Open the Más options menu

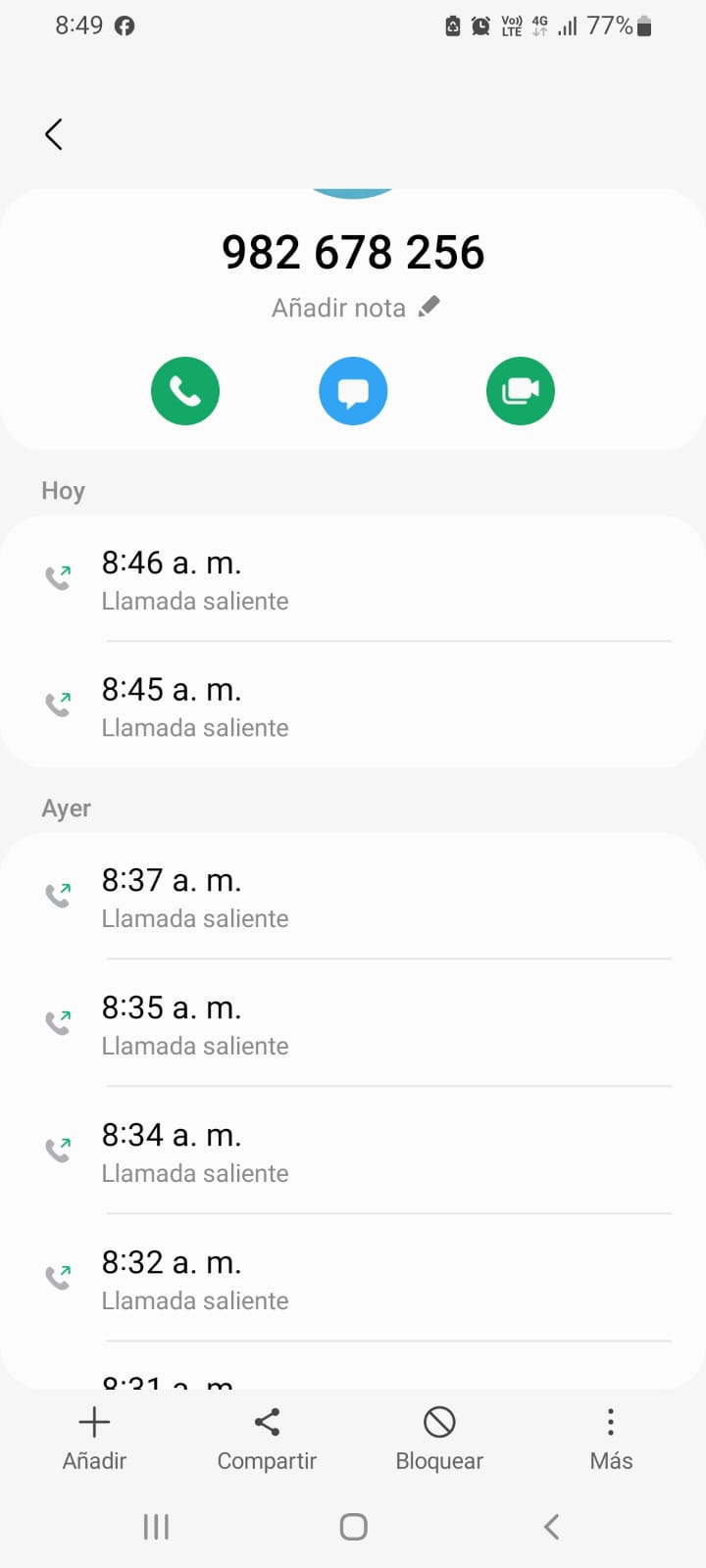[x=611, y=1439]
